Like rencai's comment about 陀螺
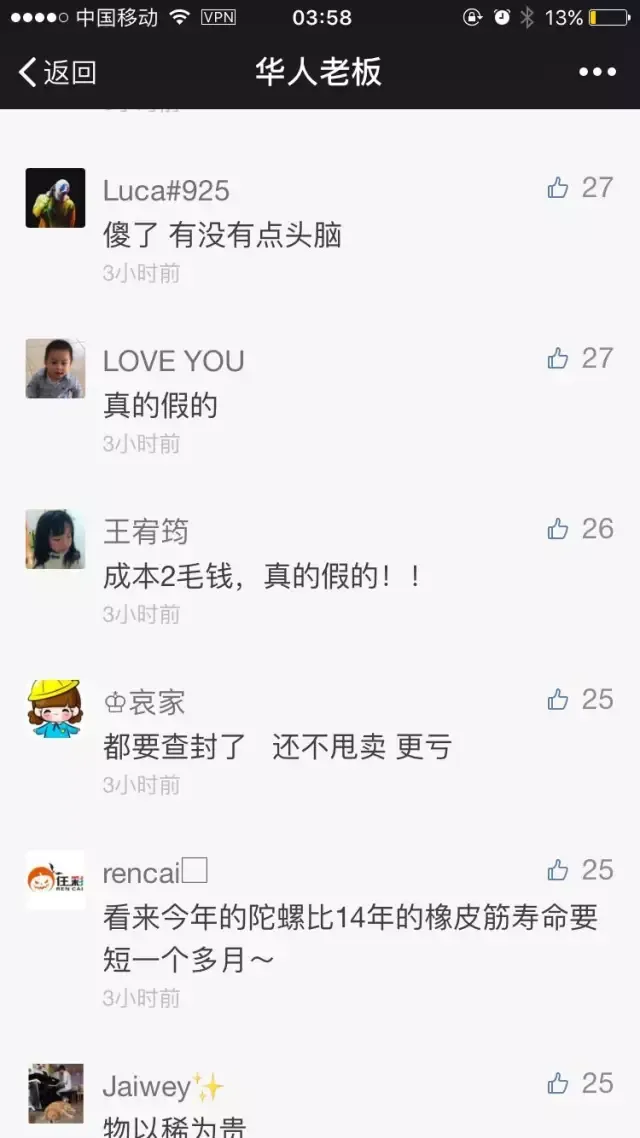The height and width of the screenshot is (1138, 640). [558, 870]
